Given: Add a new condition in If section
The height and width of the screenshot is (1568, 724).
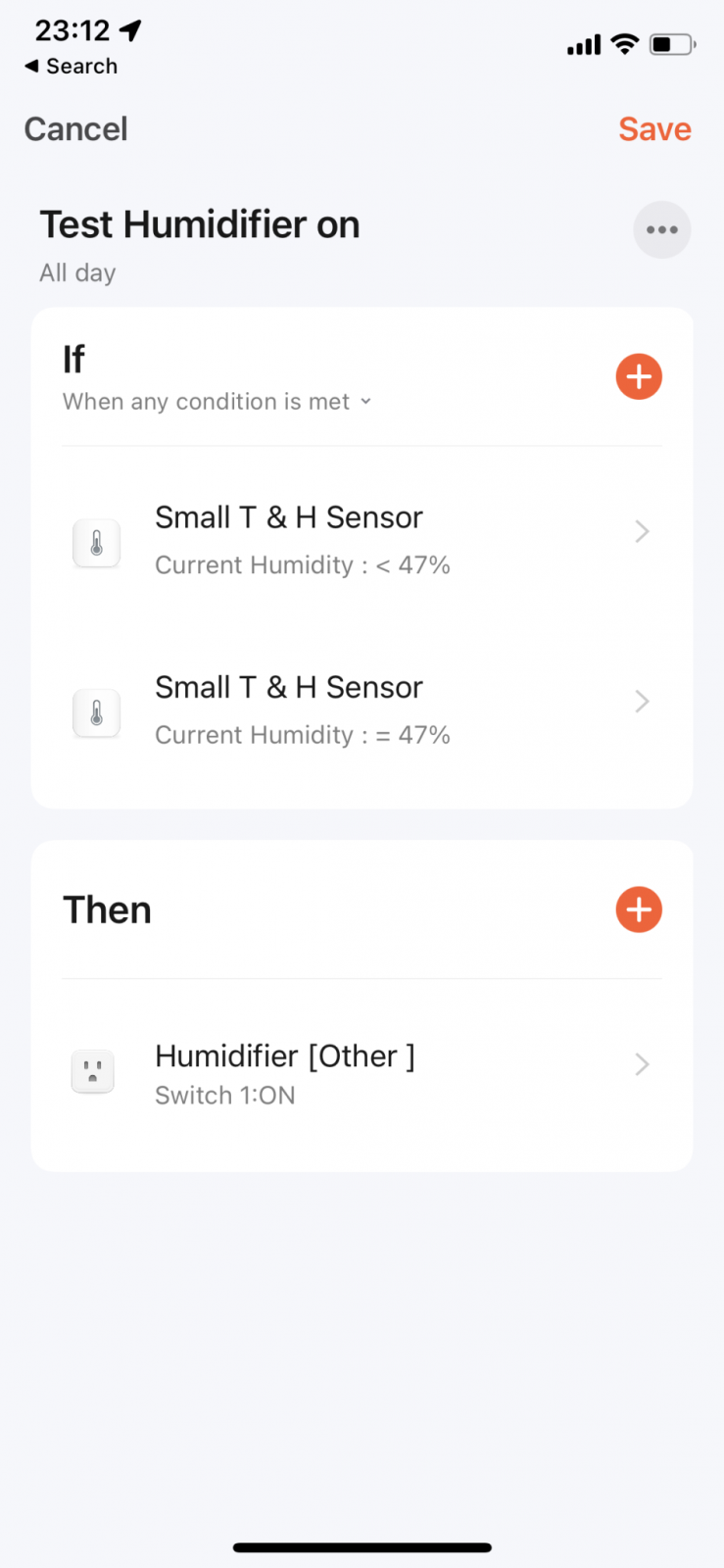Looking at the screenshot, I should [x=639, y=376].
